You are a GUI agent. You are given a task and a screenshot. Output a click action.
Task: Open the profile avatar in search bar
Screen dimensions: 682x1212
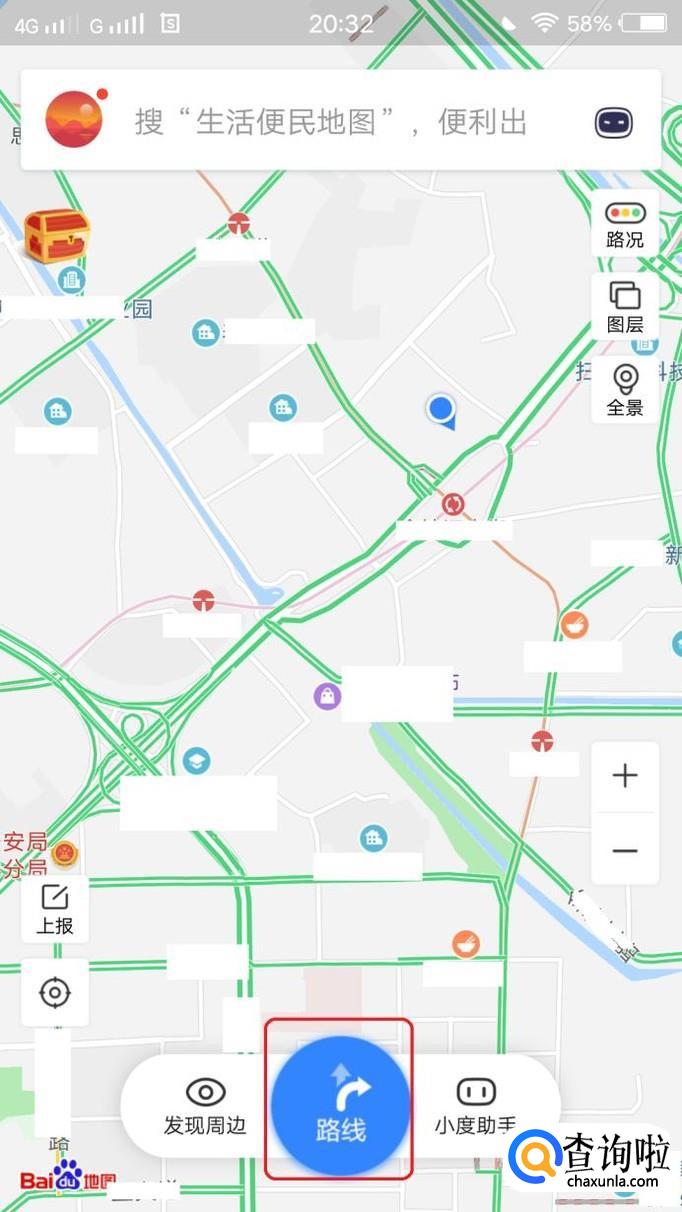pos(75,119)
